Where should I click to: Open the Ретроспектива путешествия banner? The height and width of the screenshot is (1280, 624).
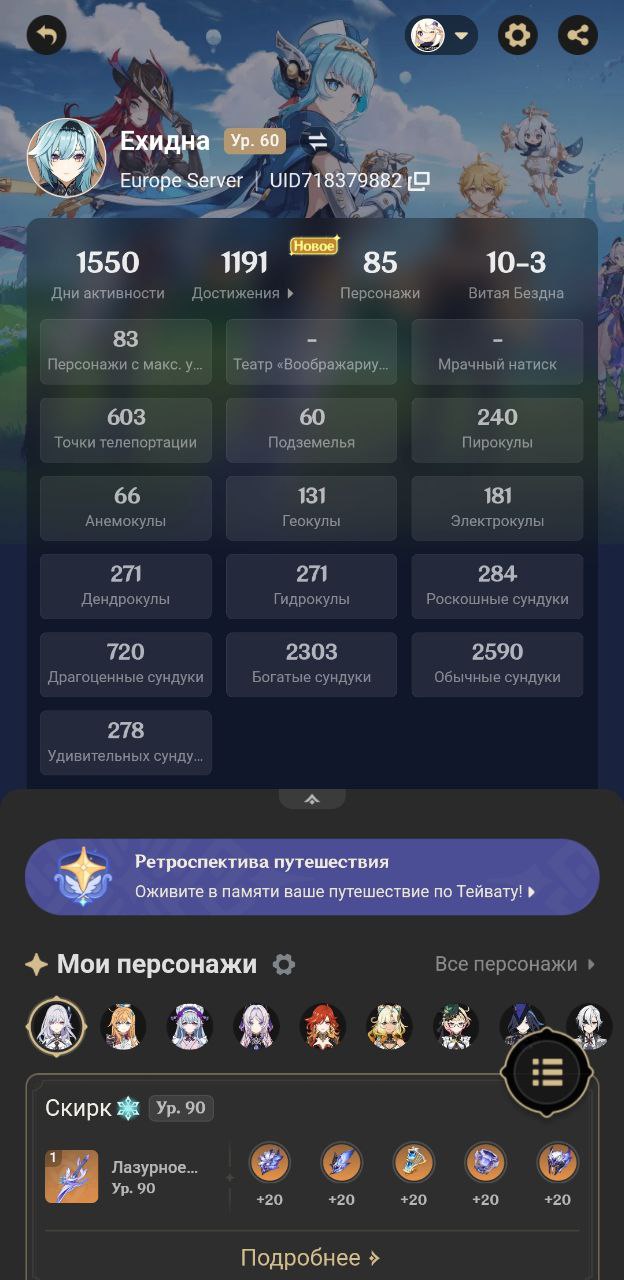[312, 876]
